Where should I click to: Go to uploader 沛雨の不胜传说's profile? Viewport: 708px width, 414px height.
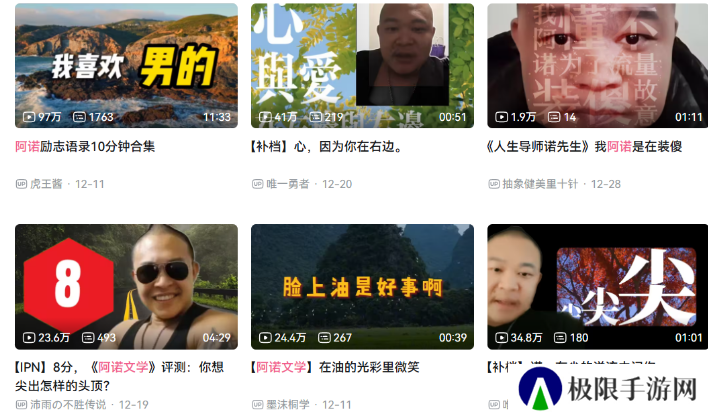coord(68,404)
